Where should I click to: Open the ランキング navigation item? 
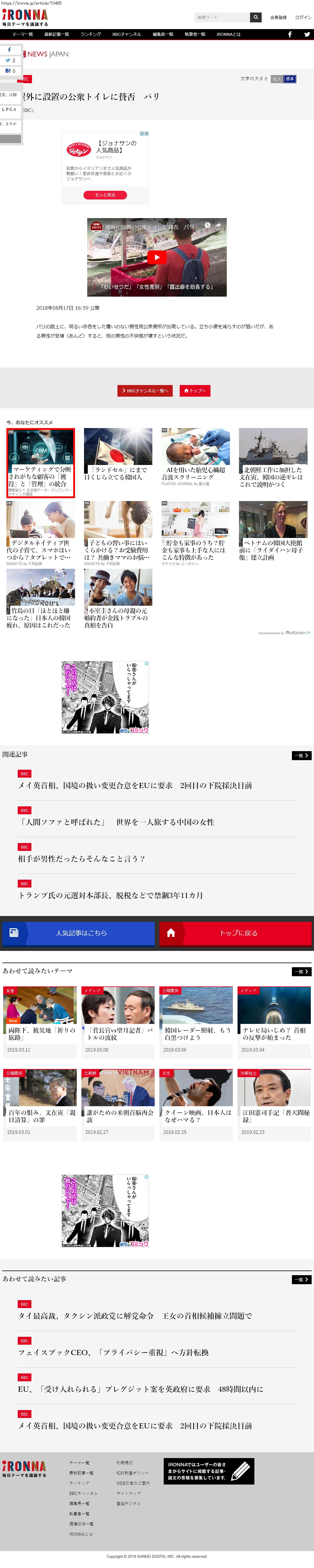coord(91,34)
